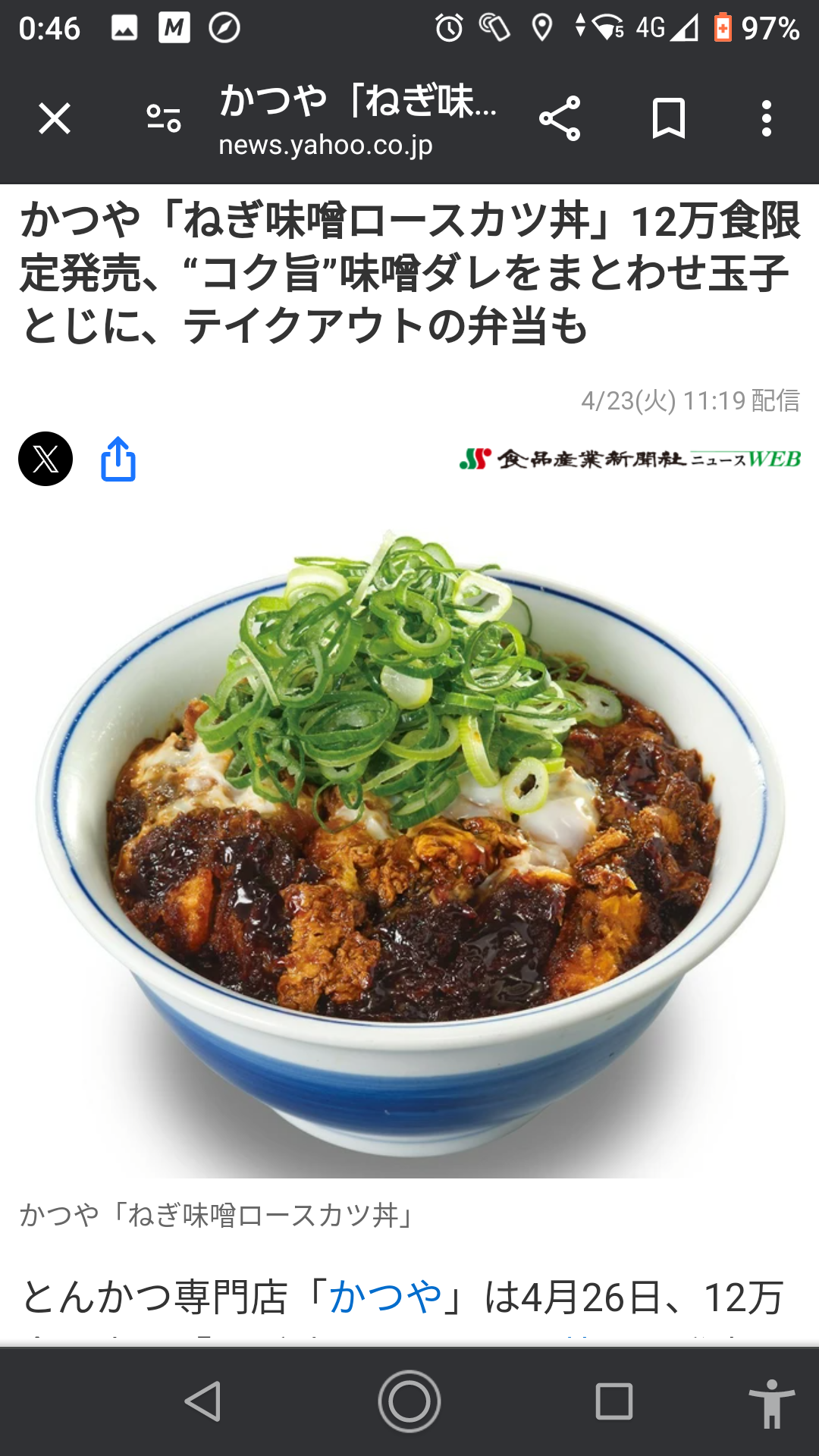The width and height of the screenshot is (819, 1456).
Task: Open the accessibility shortcut button
Action: pos(771,1403)
